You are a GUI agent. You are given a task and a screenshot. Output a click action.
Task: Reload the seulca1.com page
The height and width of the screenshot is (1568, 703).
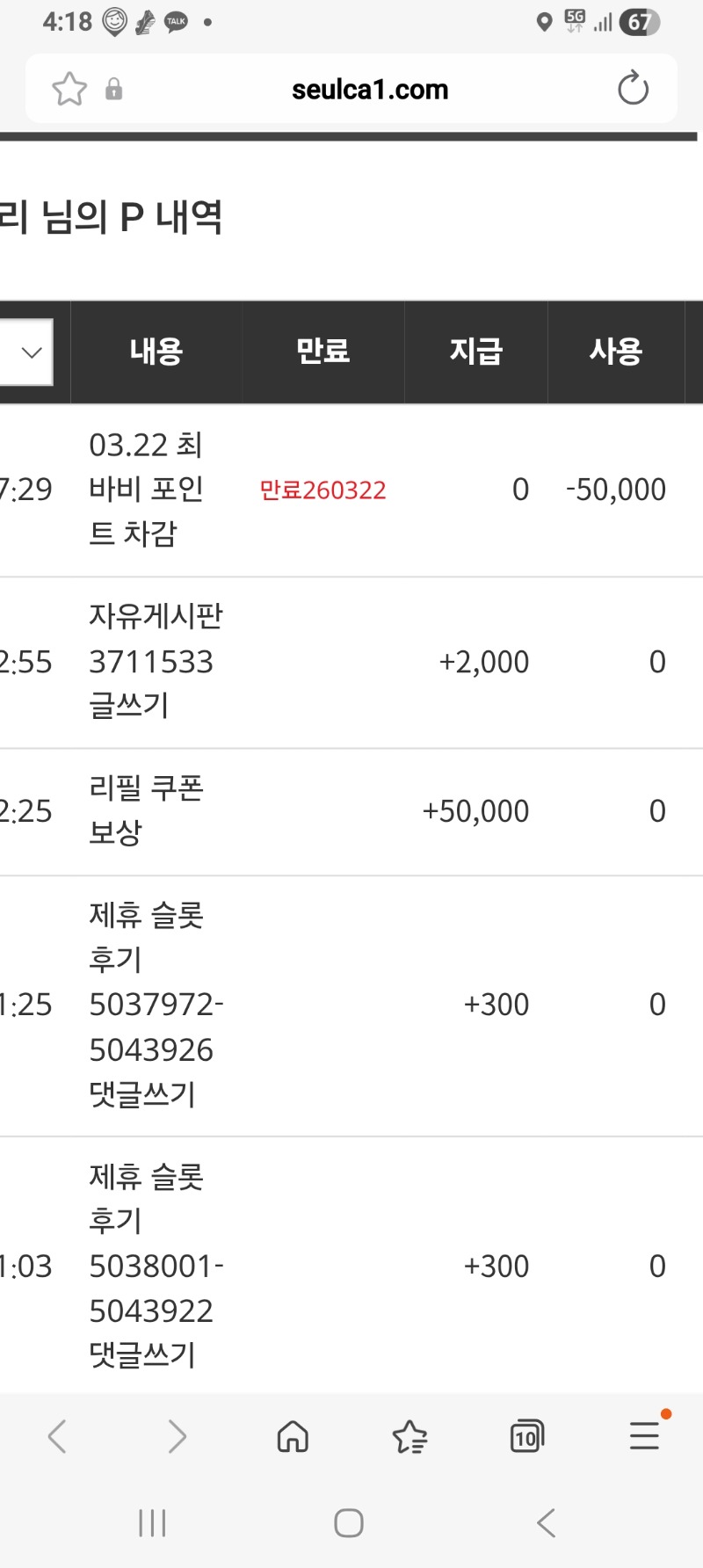click(633, 89)
